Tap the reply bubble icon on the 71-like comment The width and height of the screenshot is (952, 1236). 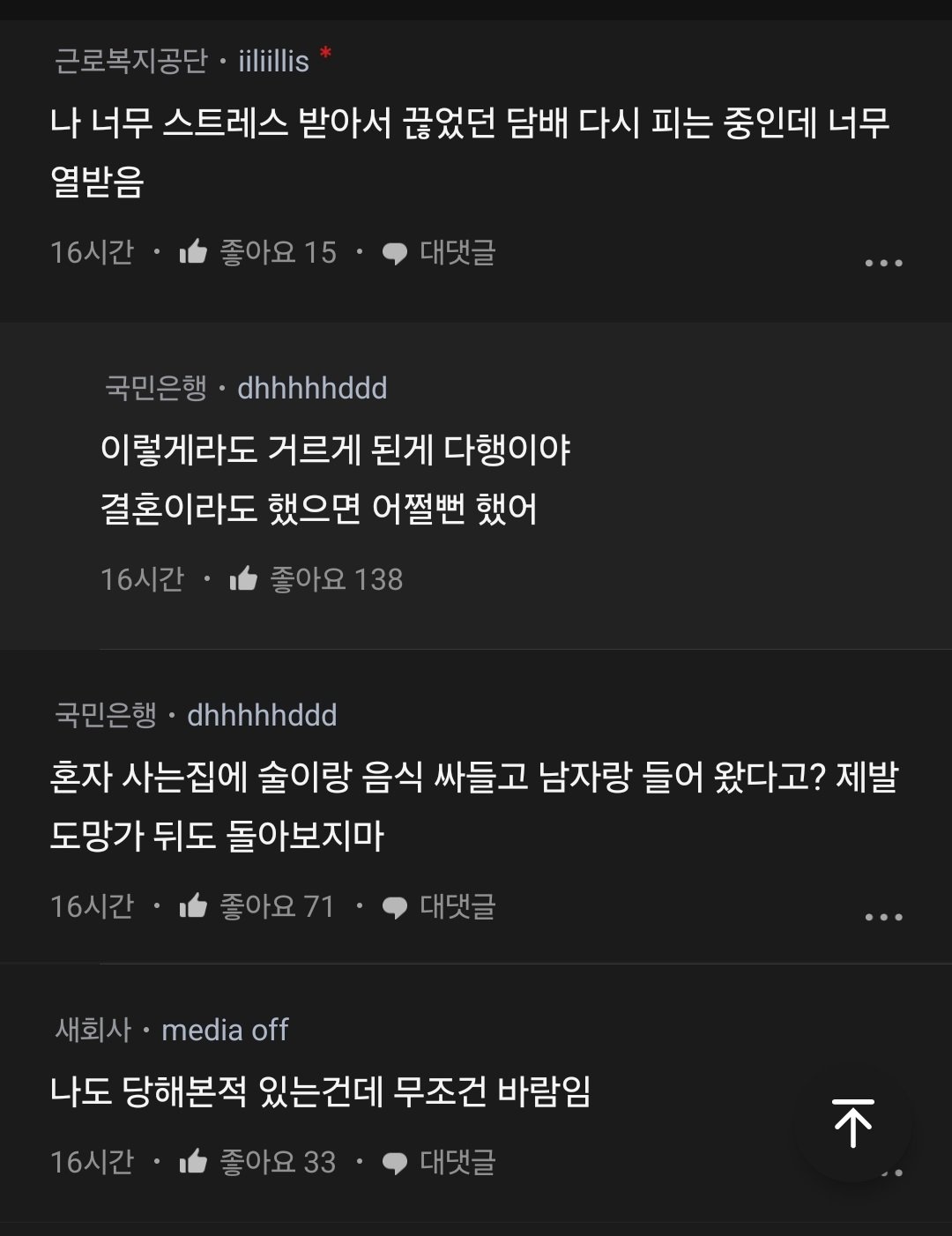coord(394,905)
